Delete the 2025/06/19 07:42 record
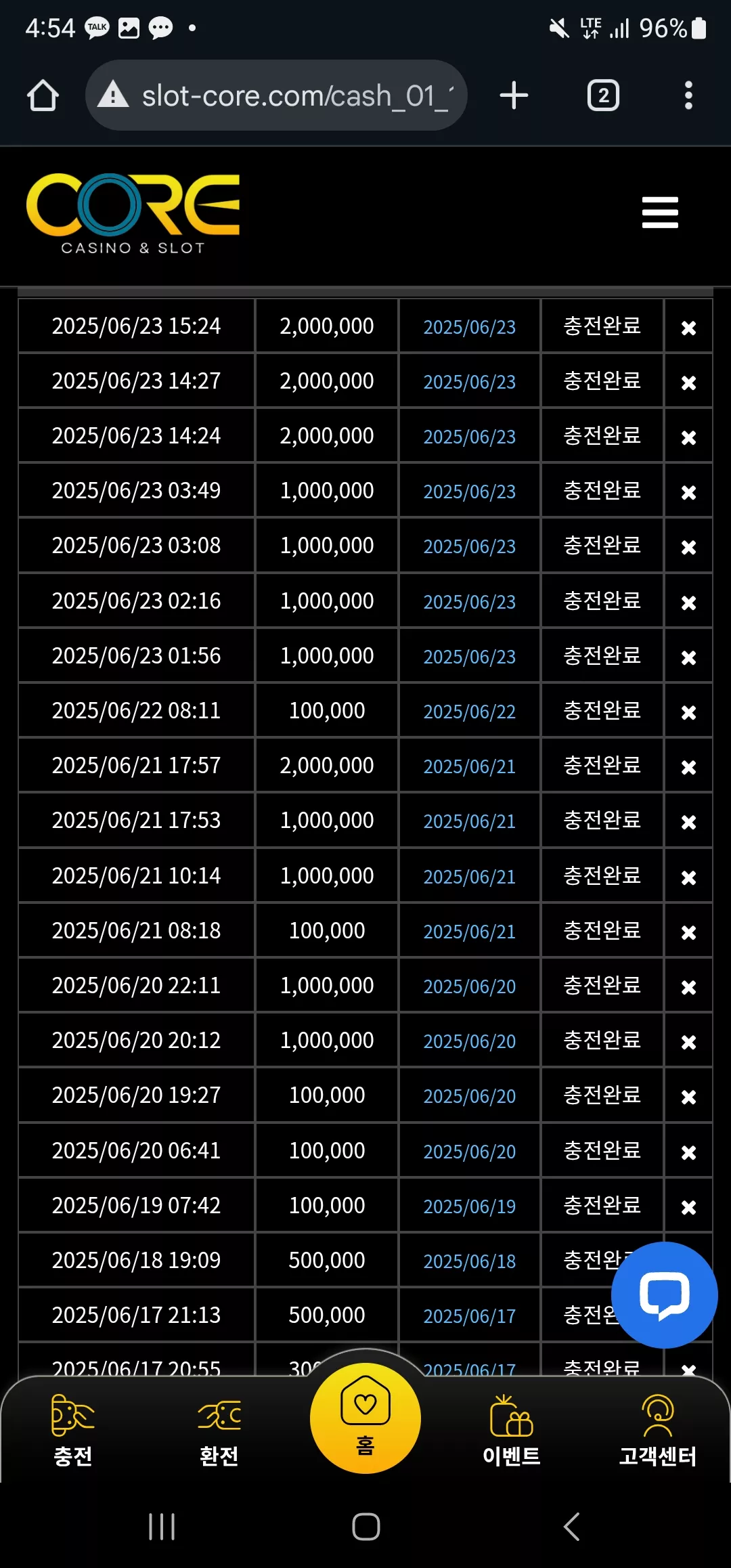The image size is (731, 1568). pos(688,1207)
